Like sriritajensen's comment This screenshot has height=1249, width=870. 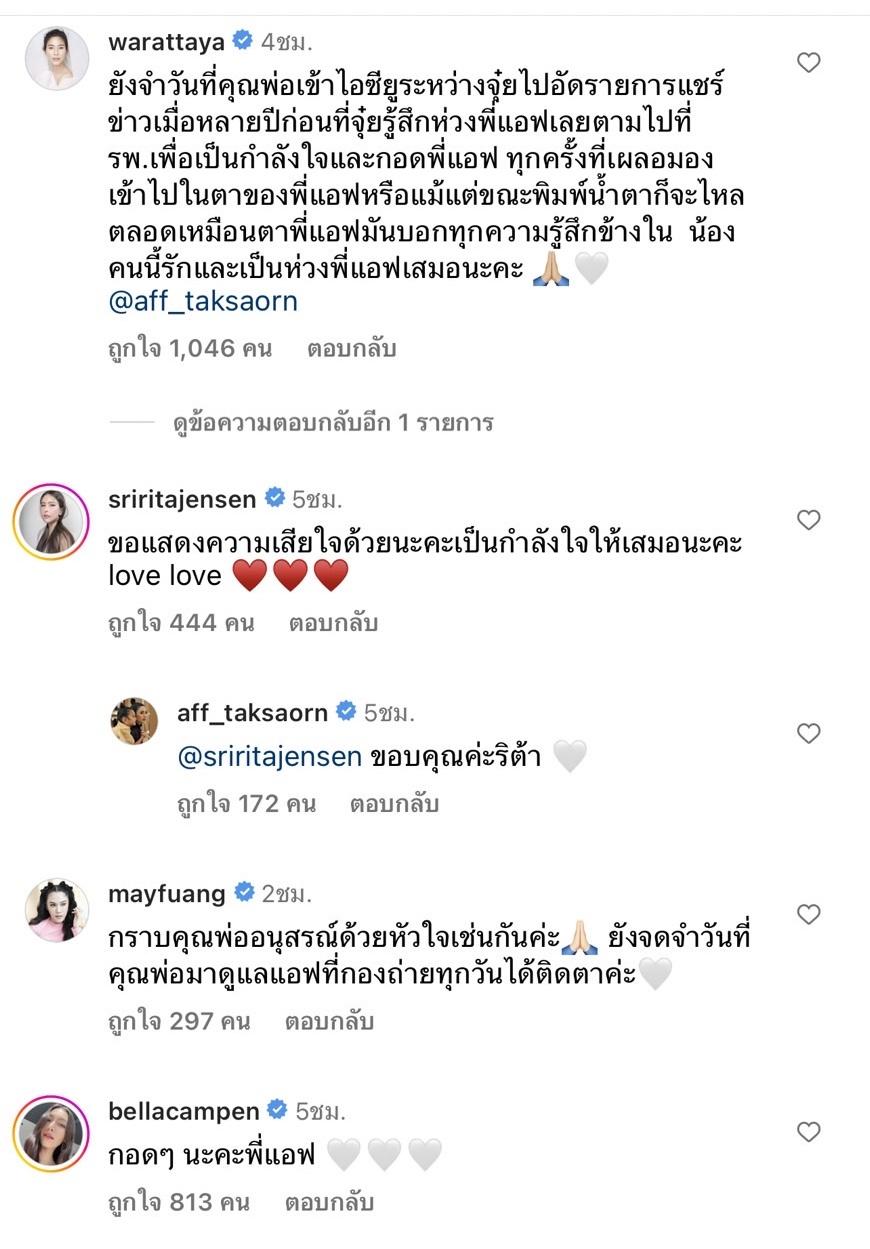pos(808,520)
